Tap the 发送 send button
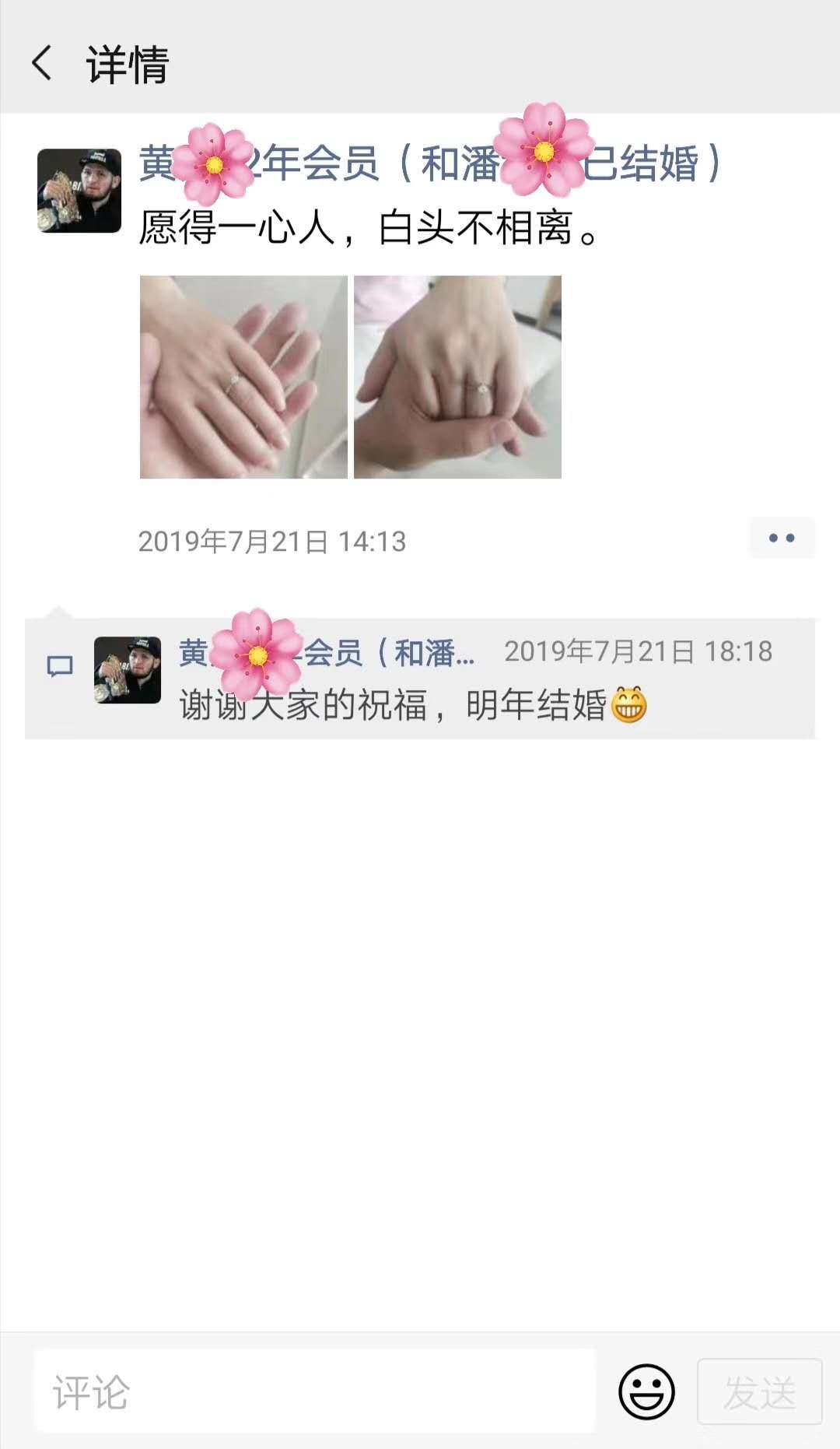 759,1391
